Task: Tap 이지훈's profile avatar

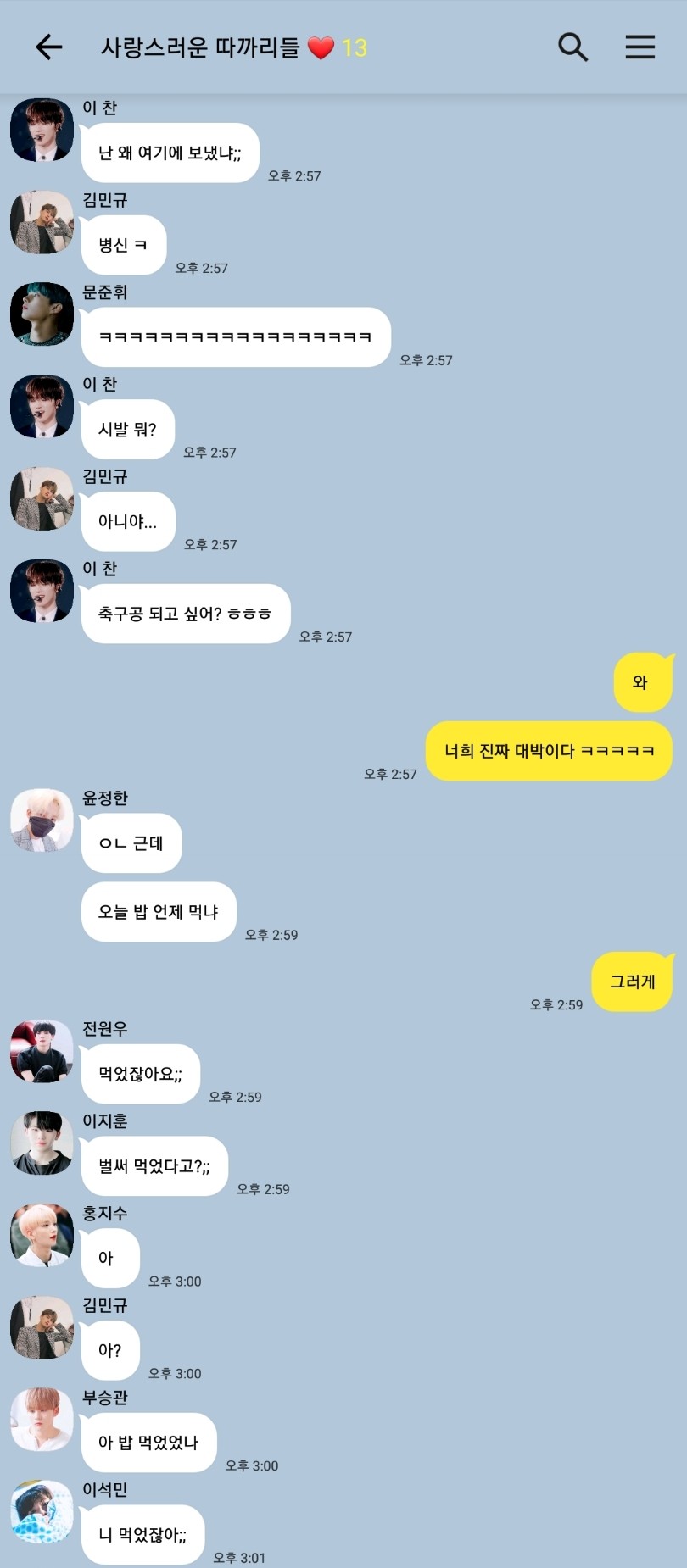Action: (42, 1143)
